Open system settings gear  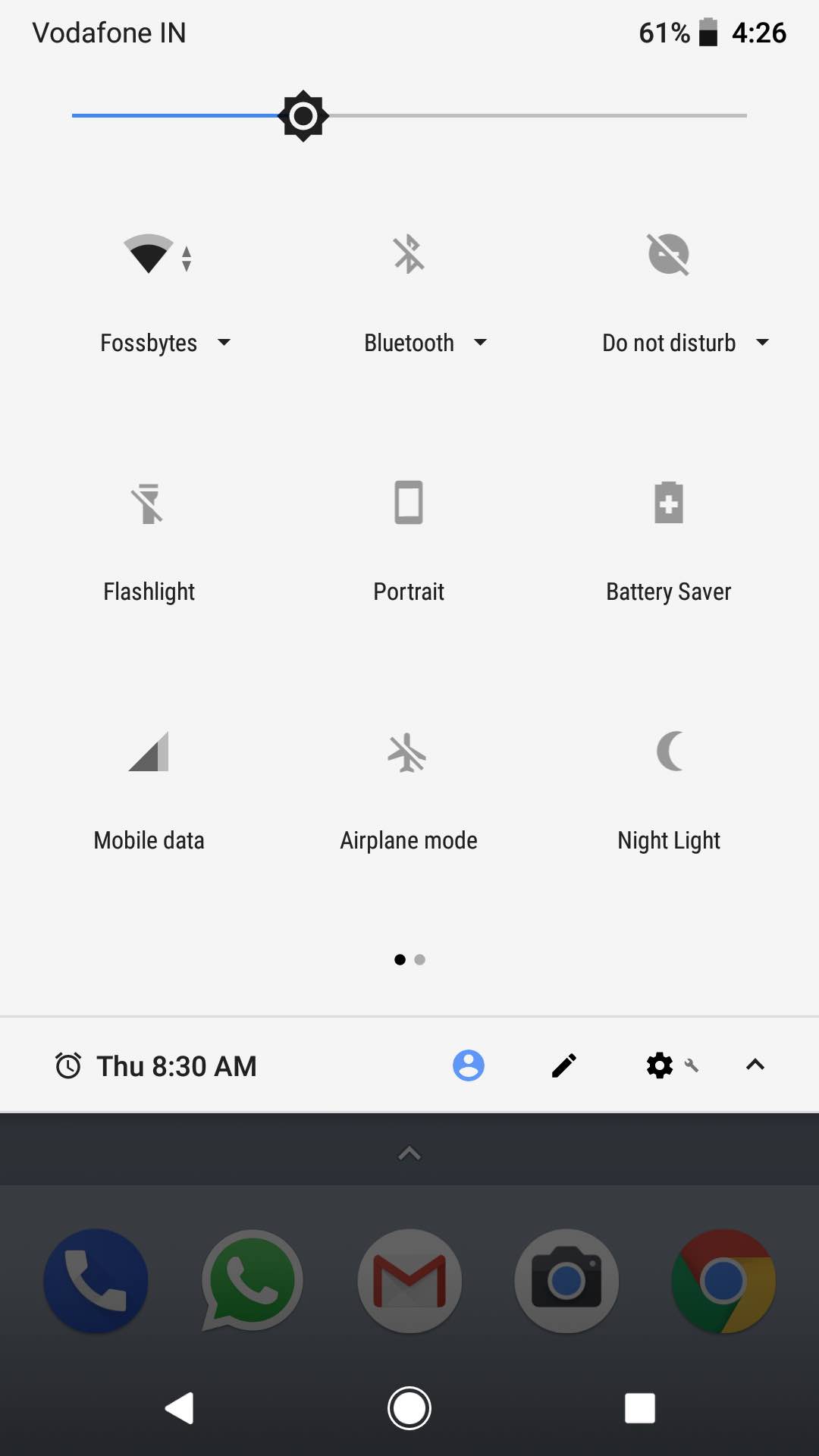point(660,1065)
